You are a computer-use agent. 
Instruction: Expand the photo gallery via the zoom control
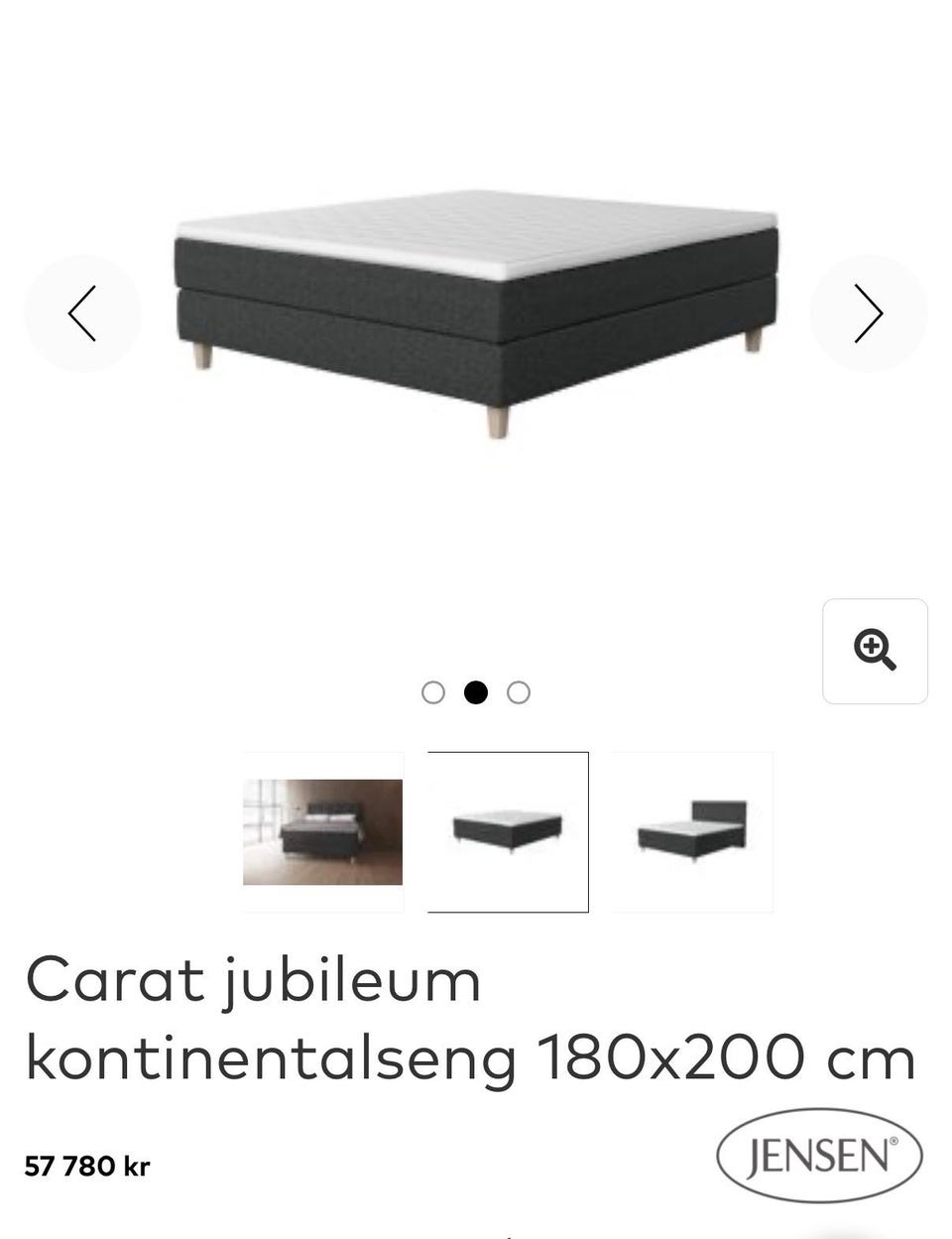[874, 651]
